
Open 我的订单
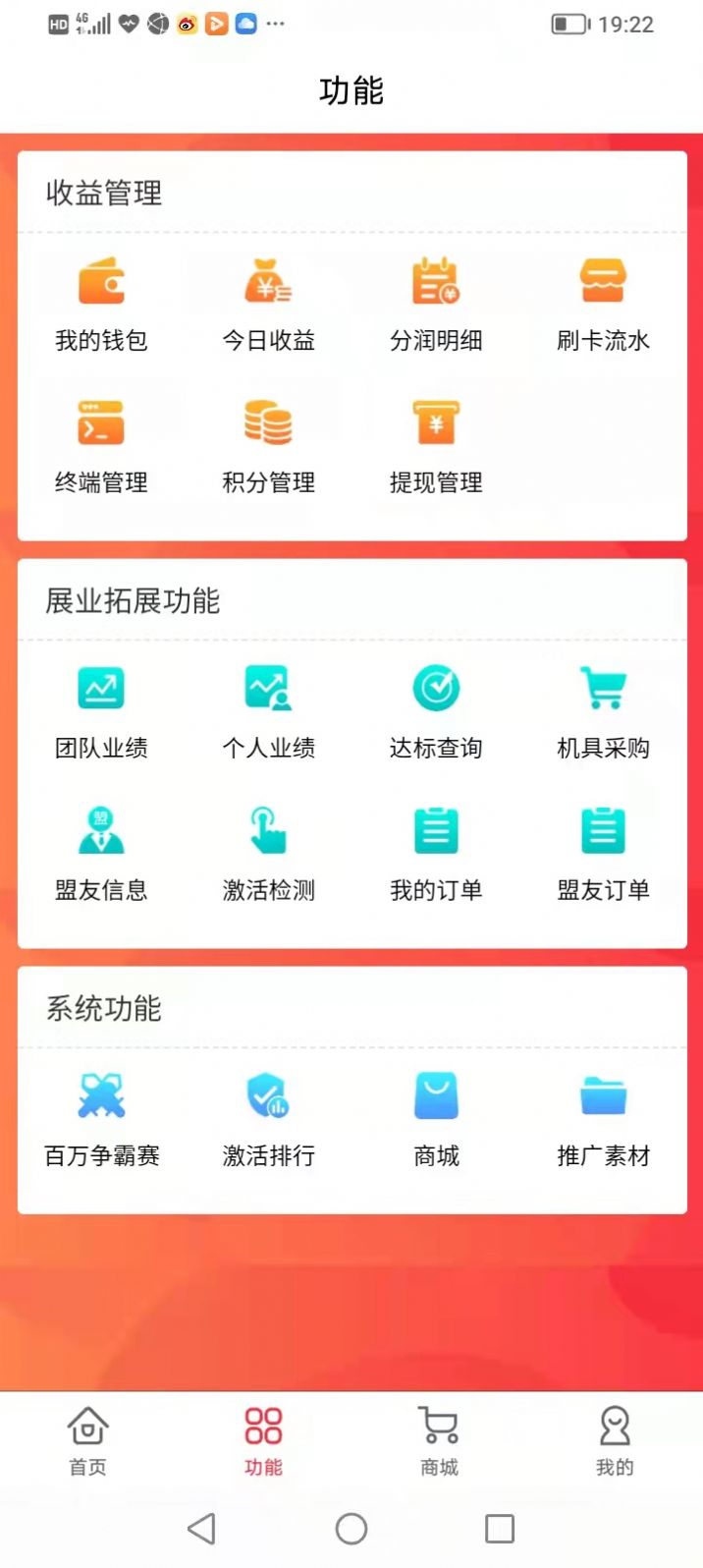[436, 852]
